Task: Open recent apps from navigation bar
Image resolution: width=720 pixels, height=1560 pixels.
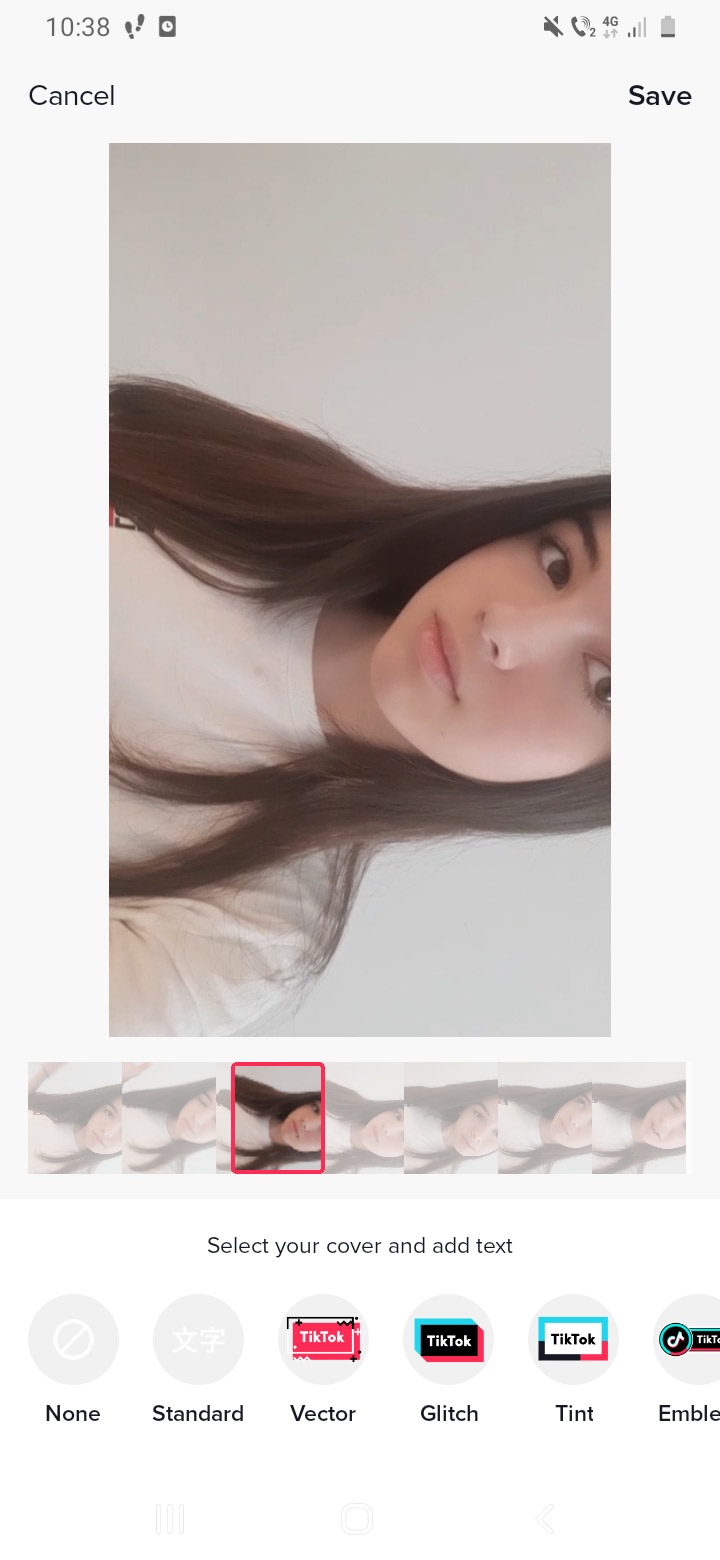Action: [x=170, y=1519]
